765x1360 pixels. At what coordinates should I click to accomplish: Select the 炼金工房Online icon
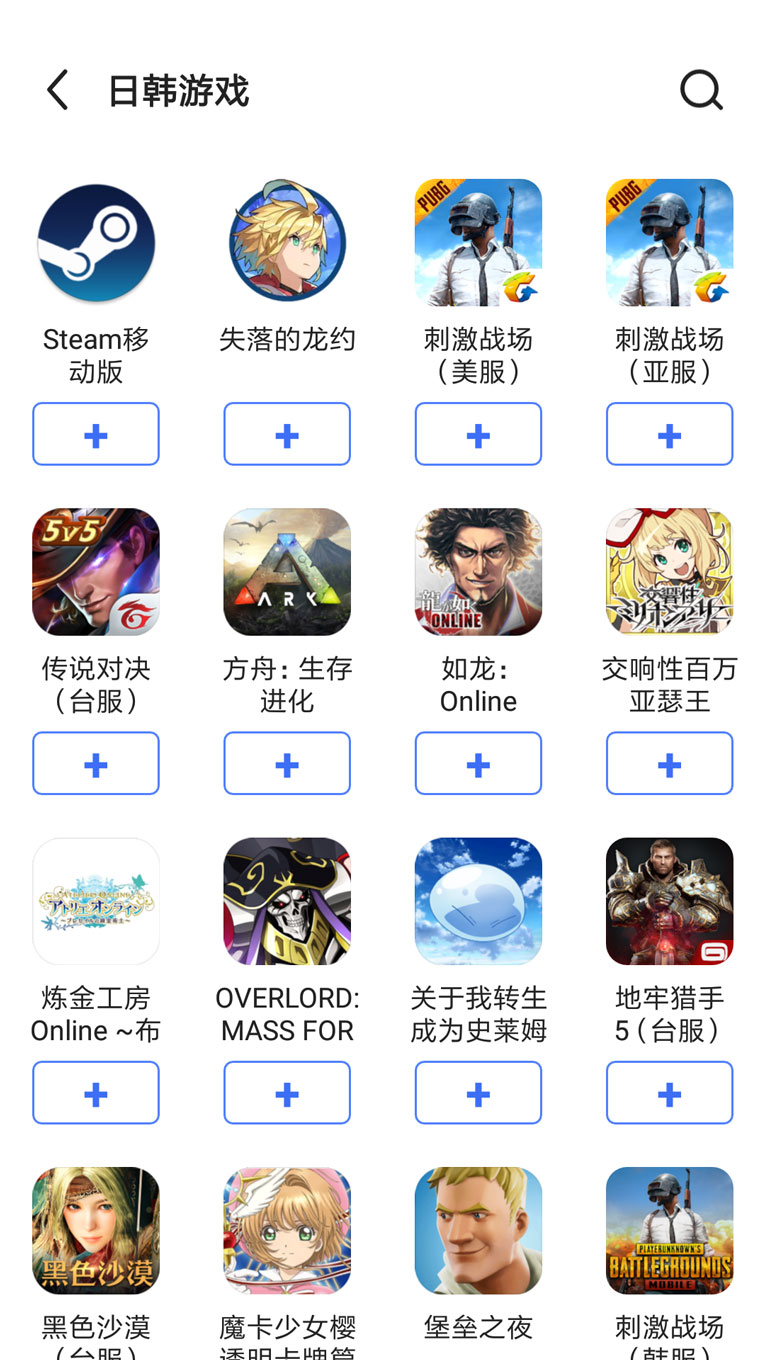tap(95, 901)
